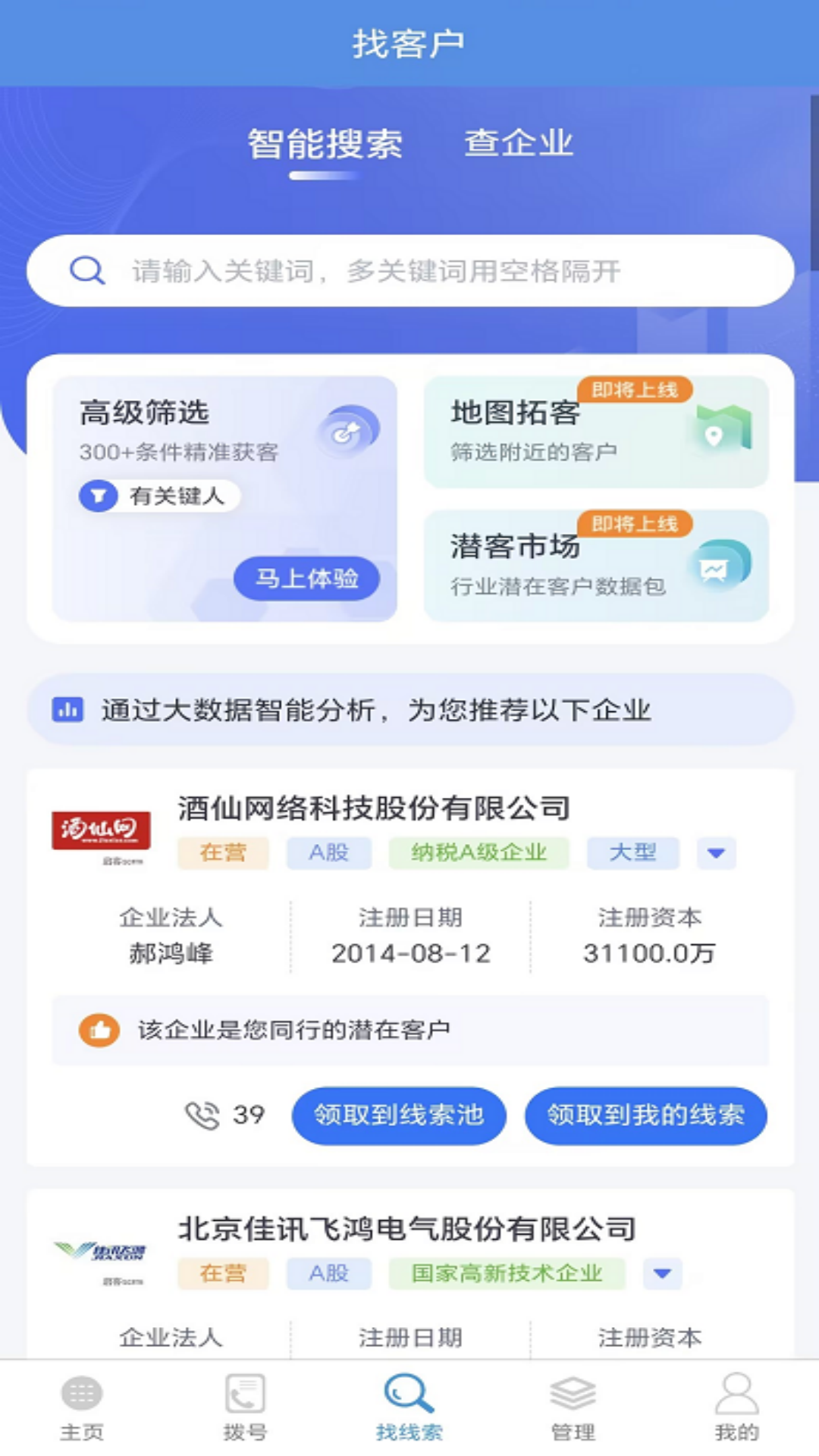Open the 我的 profile tab
The width and height of the screenshot is (819, 1456).
tap(736, 1407)
